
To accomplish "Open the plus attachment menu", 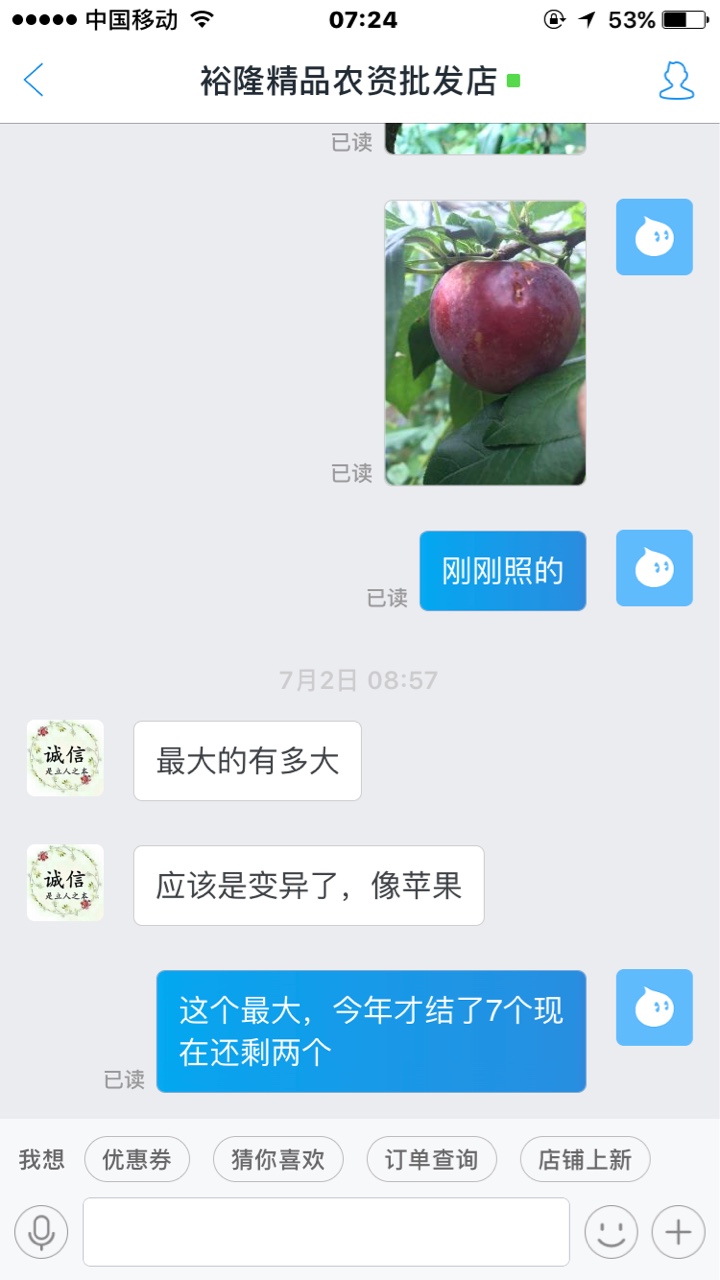I will pyautogui.click(x=678, y=1232).
